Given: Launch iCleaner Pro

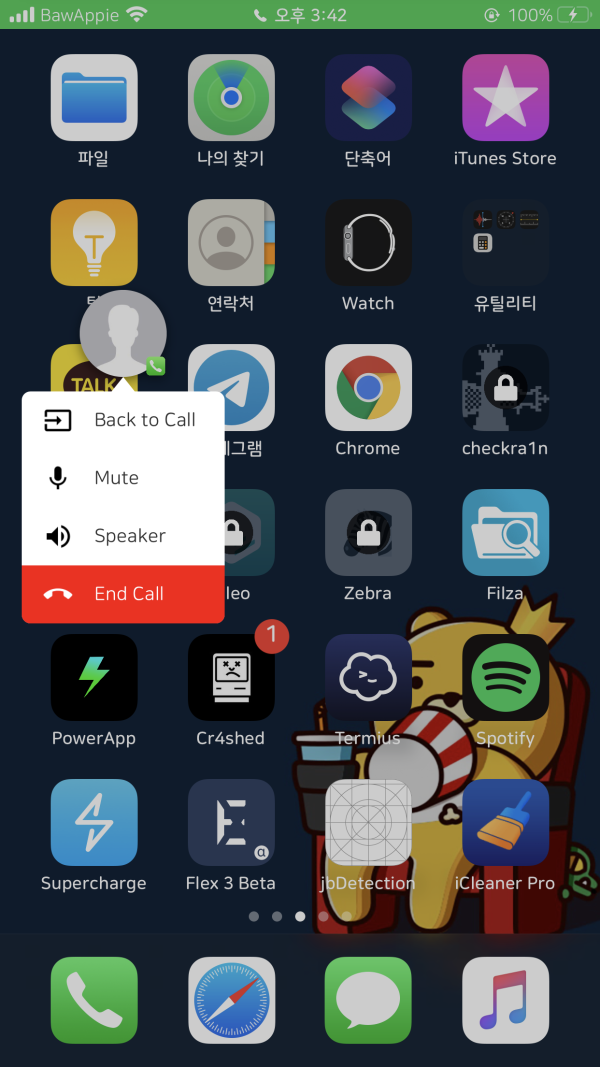Looking at the screenshot, I should pyautogui.click(x=505, y=823).
